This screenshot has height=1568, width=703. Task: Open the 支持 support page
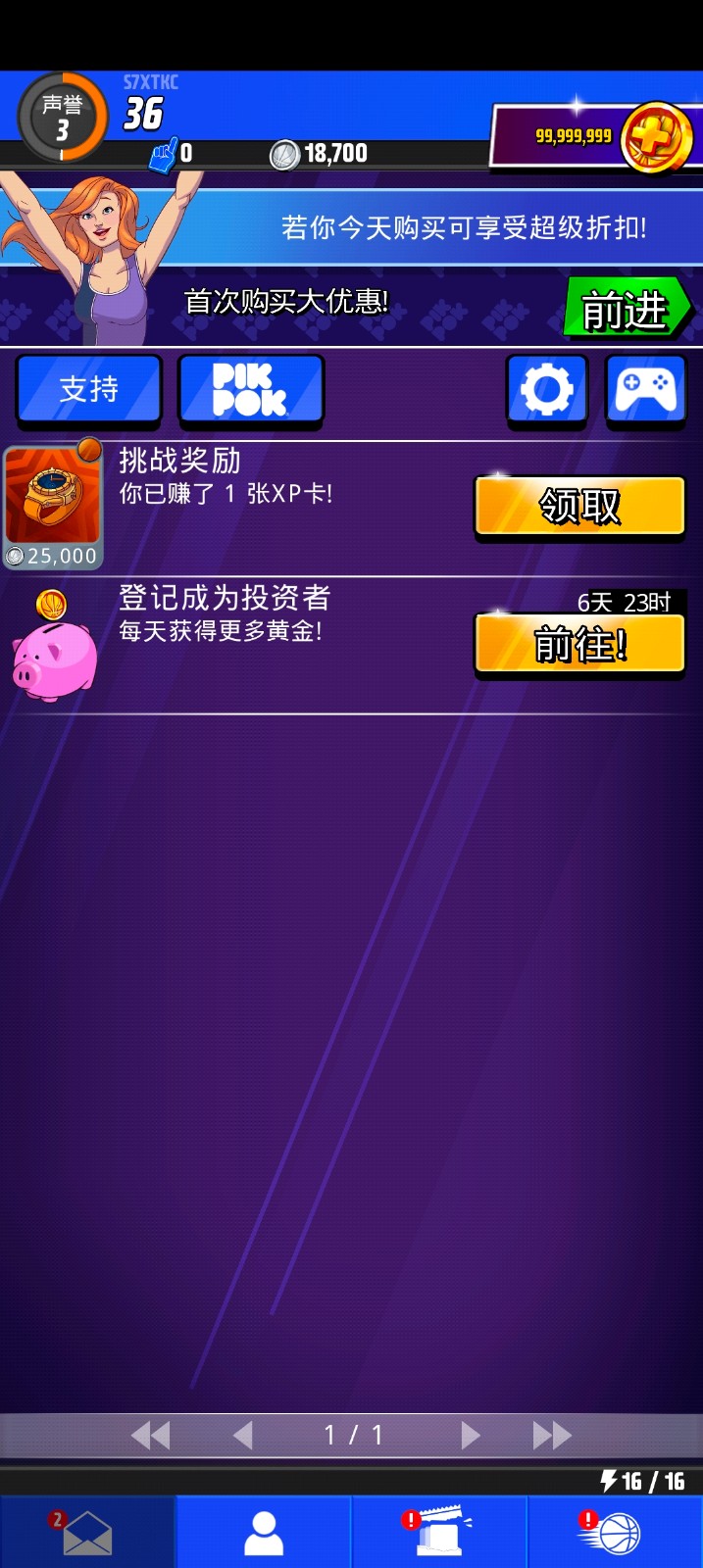(89, 390)
